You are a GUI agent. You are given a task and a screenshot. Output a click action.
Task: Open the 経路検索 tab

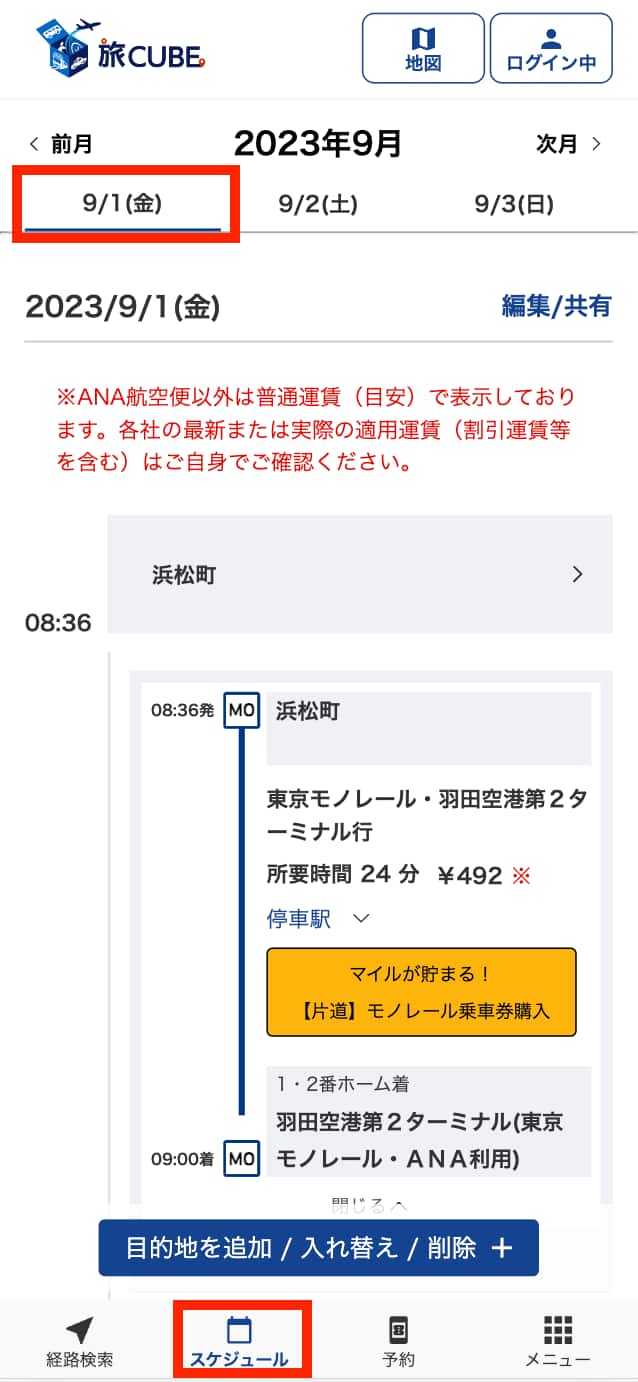click(80, 1342)
